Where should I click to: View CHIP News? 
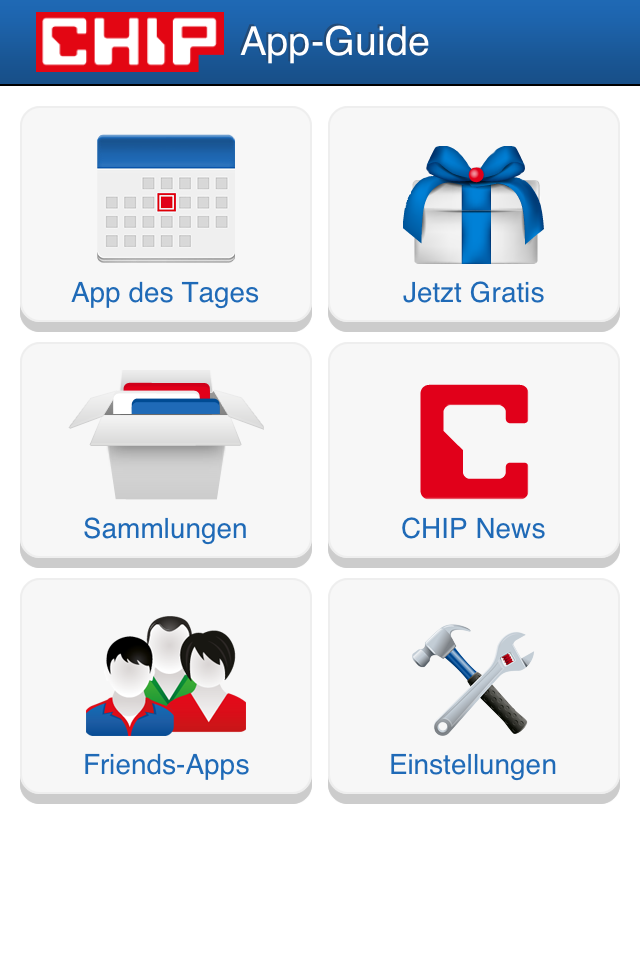tap(473, 452)
